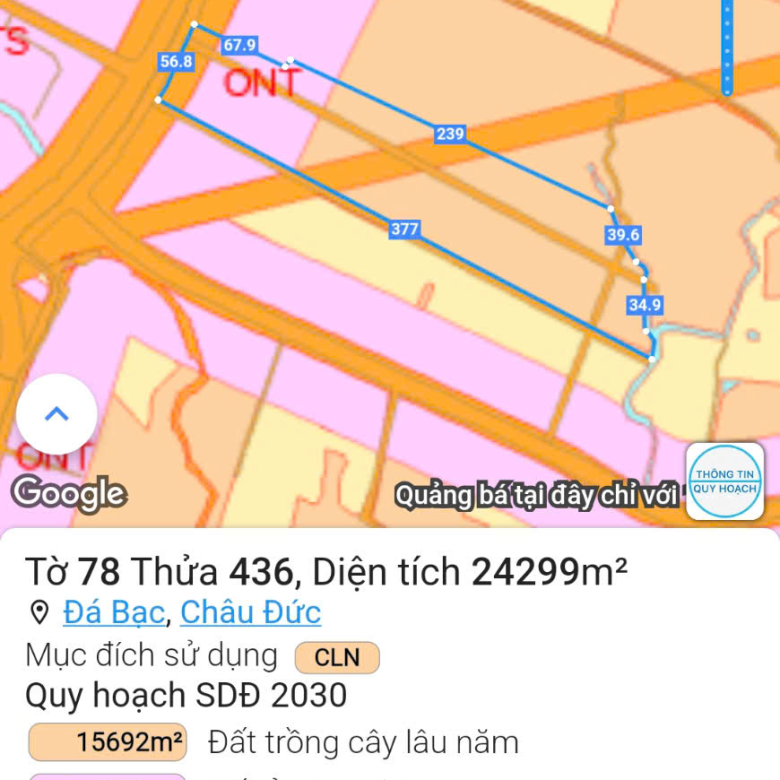The image size is (780, 780).
Task: Open the Đá Bạc link
Action: point(113,611)
